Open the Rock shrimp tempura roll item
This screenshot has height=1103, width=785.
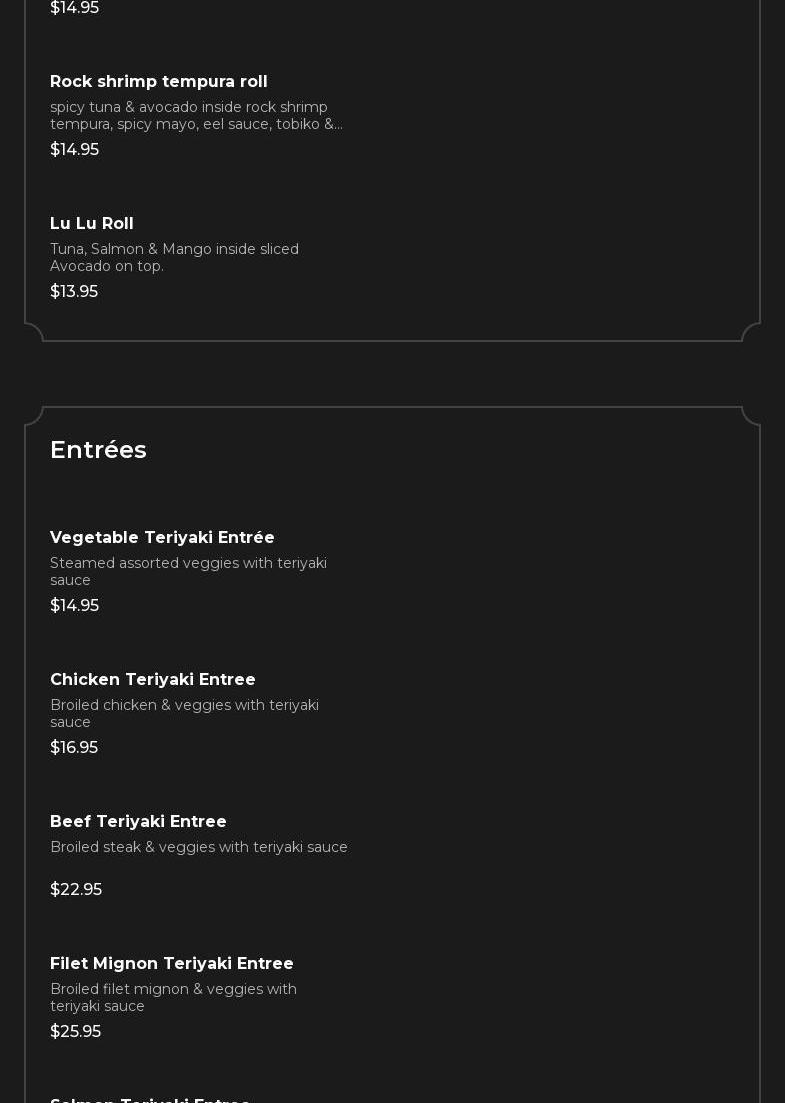[159, 82]
